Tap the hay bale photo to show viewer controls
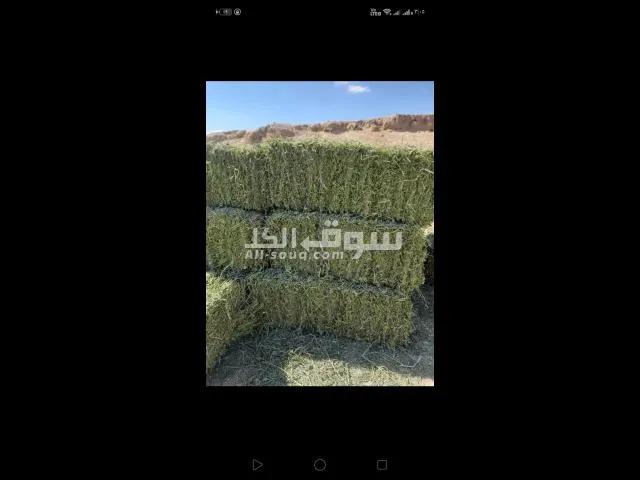Viewport: 640px width, 480px height. [x=320, y=233]
